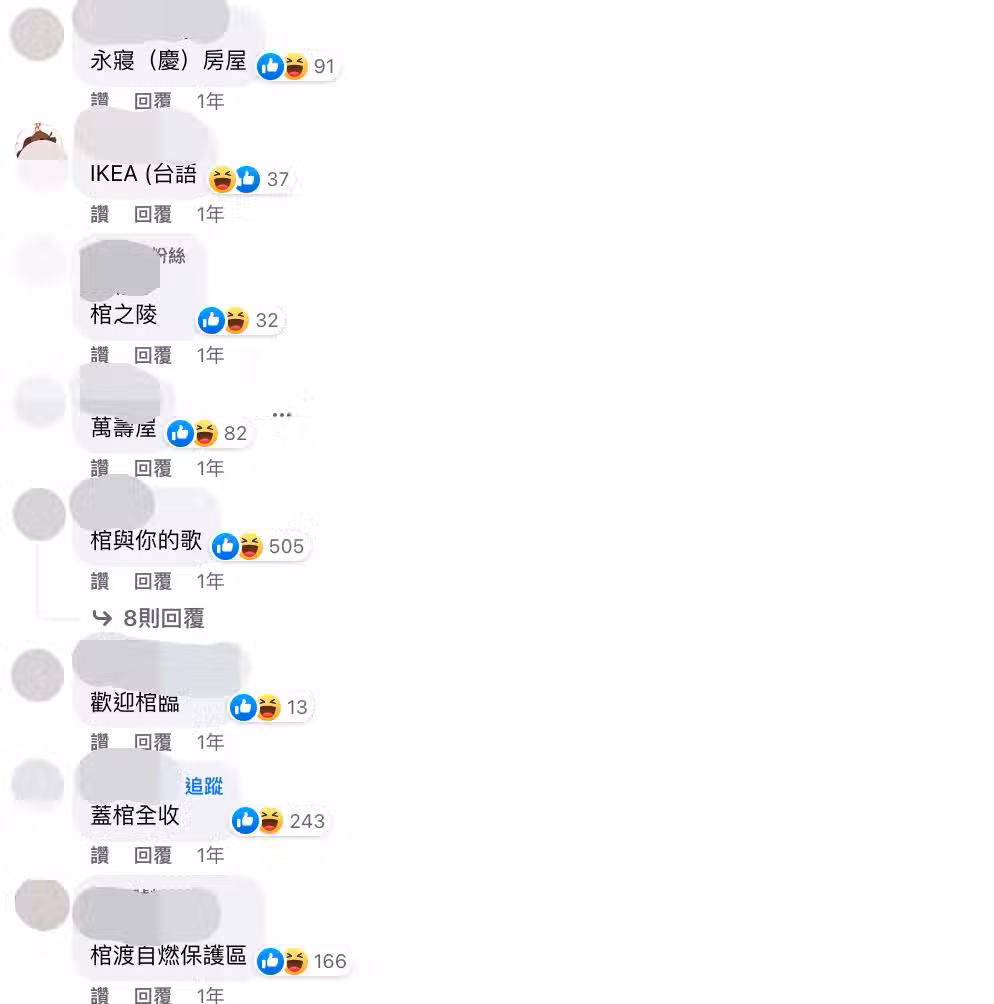
Task: Reply to the comment 棺與你的歌
Action: (153, 581)
